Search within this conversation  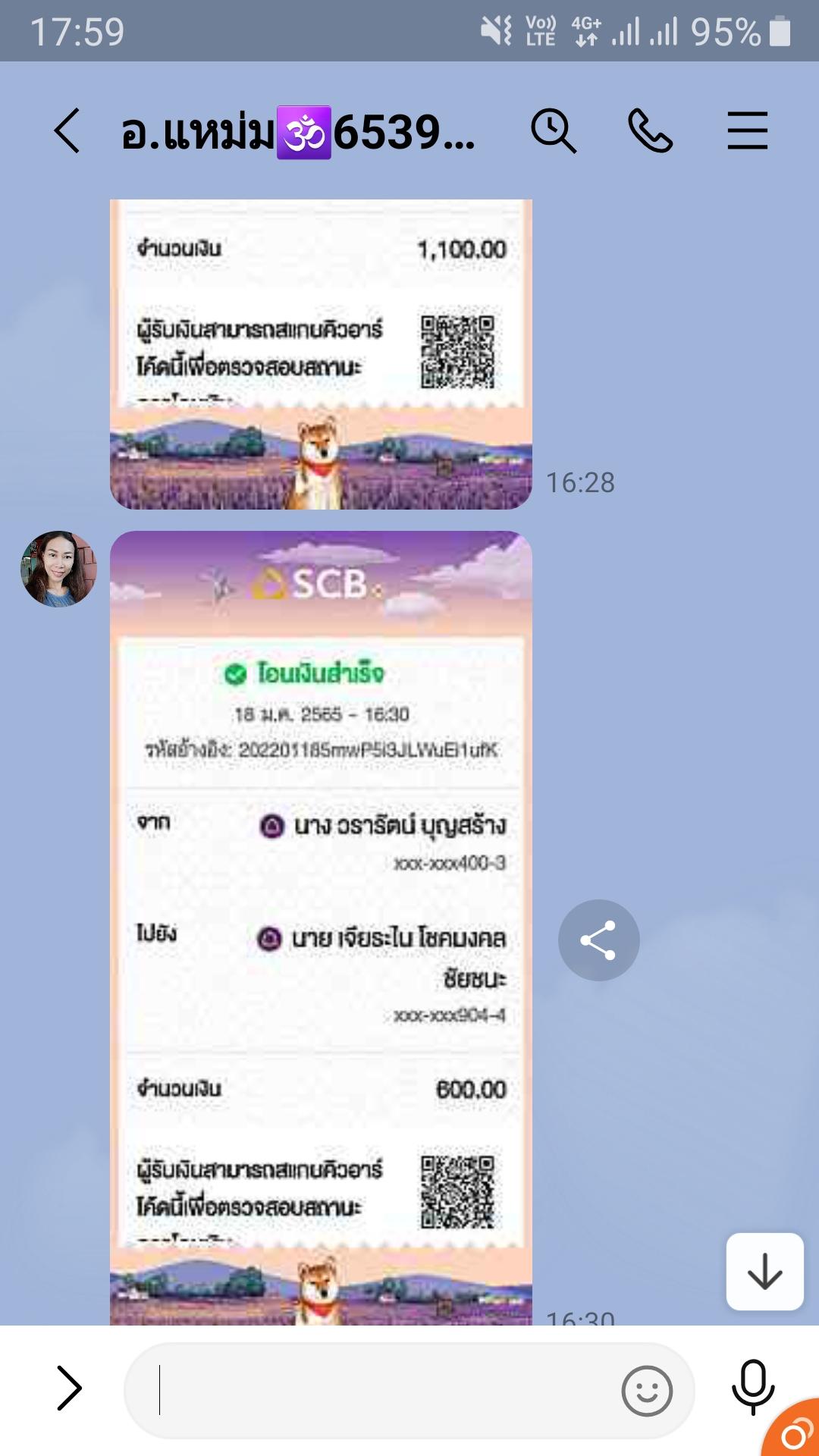coord(553,131)
